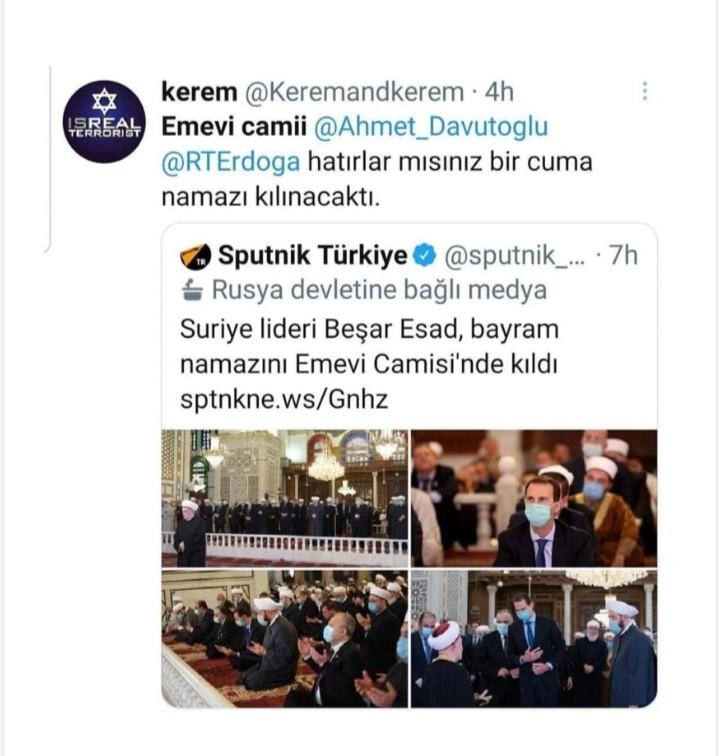View photo of men standing with hand on chest
This screenshot has width=719, height=756.
[x=534, y=638]
